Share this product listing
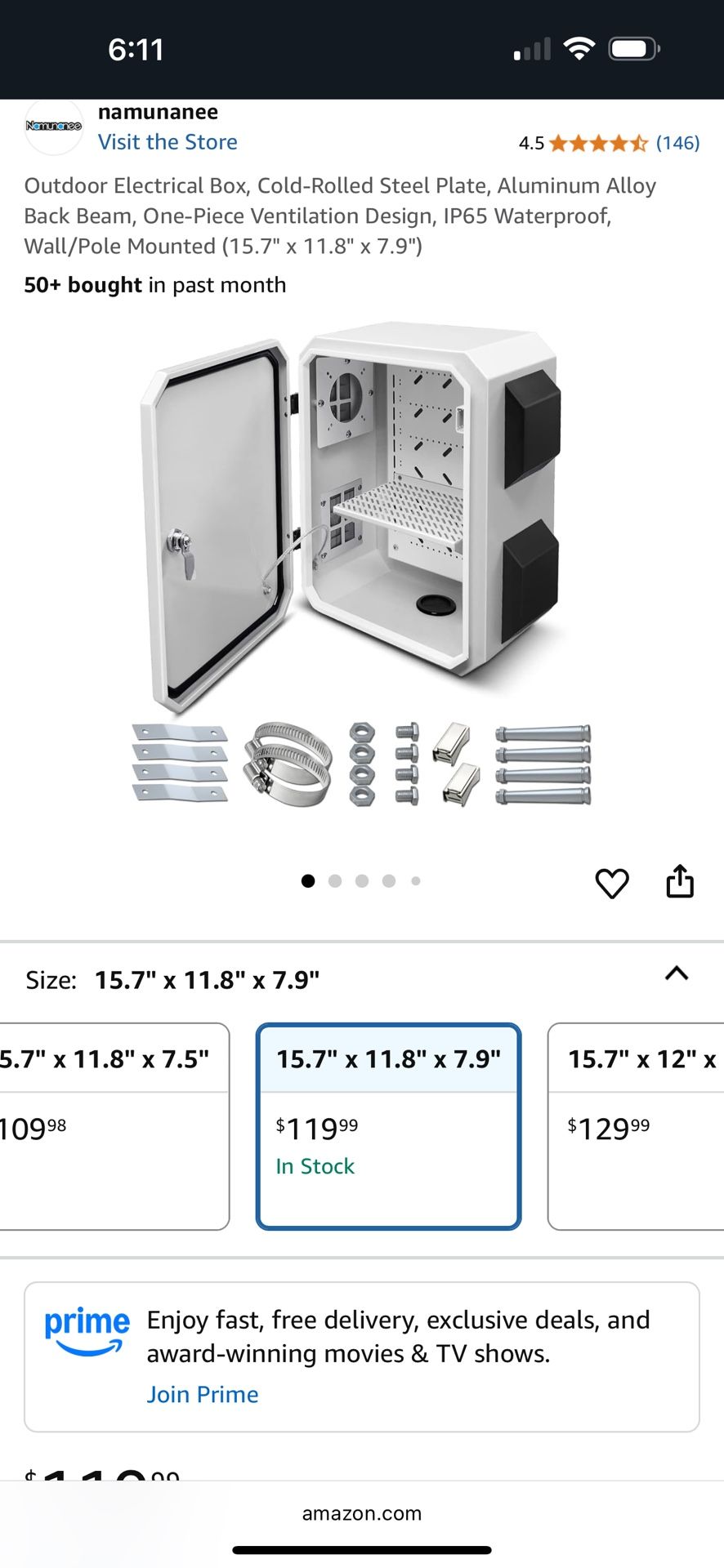Screen dimensions: 724x1568 tap(680, 882)
